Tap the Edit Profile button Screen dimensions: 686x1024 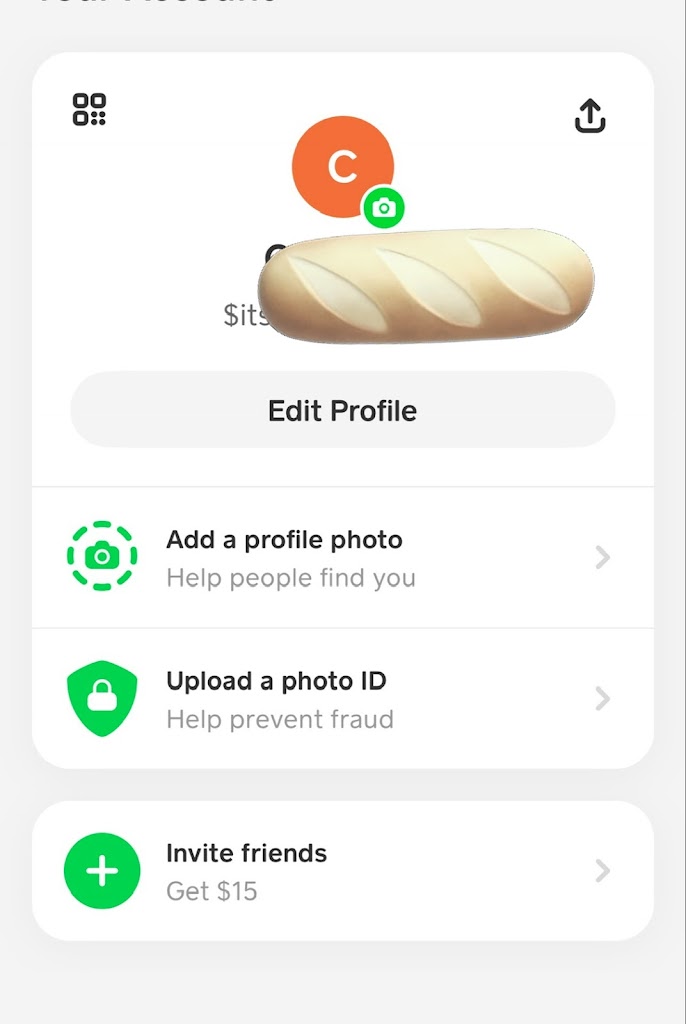coord(343,410)
